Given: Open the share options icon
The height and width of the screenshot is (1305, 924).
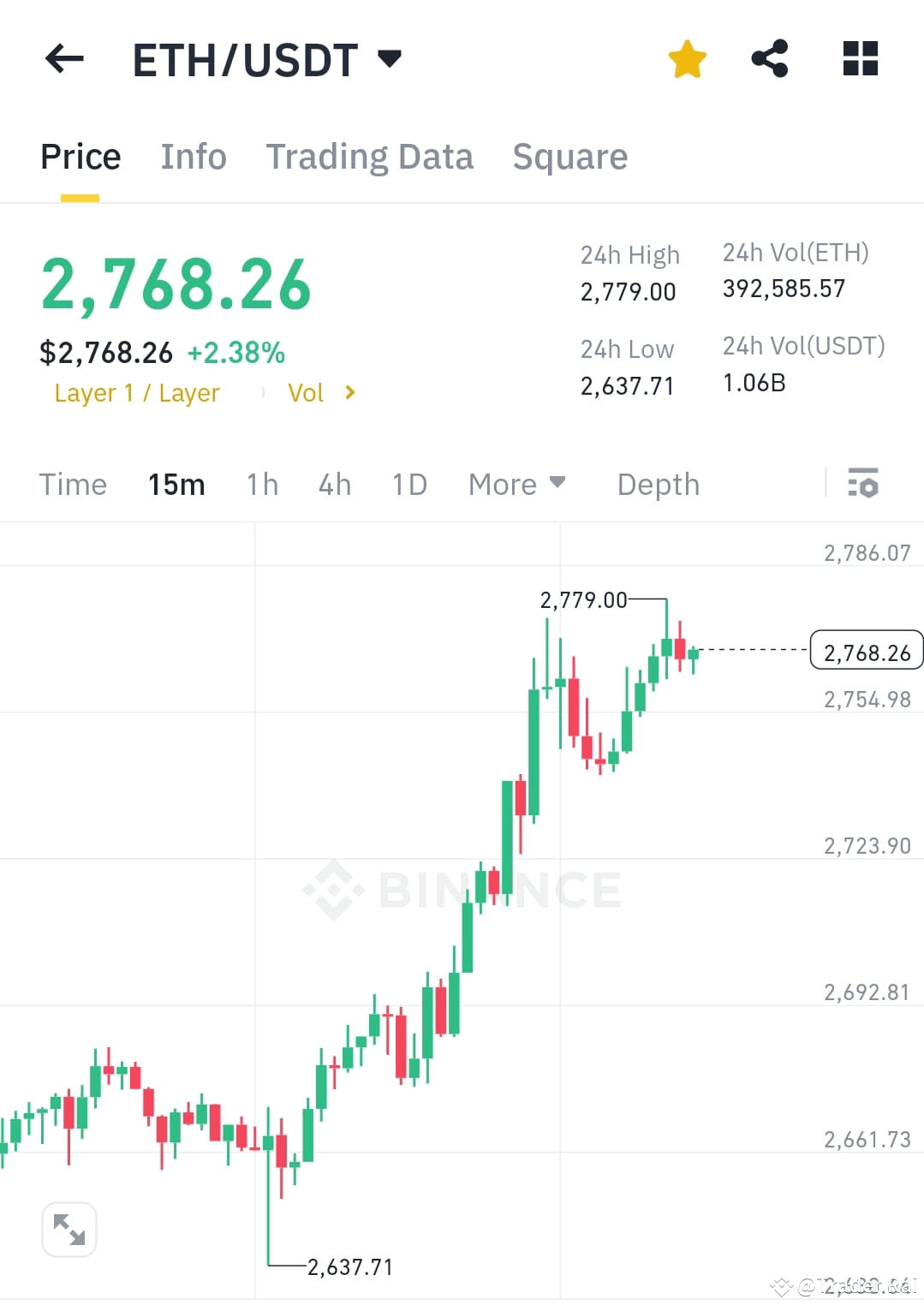Looking at the screenshot, I should [x=770, y=58].
